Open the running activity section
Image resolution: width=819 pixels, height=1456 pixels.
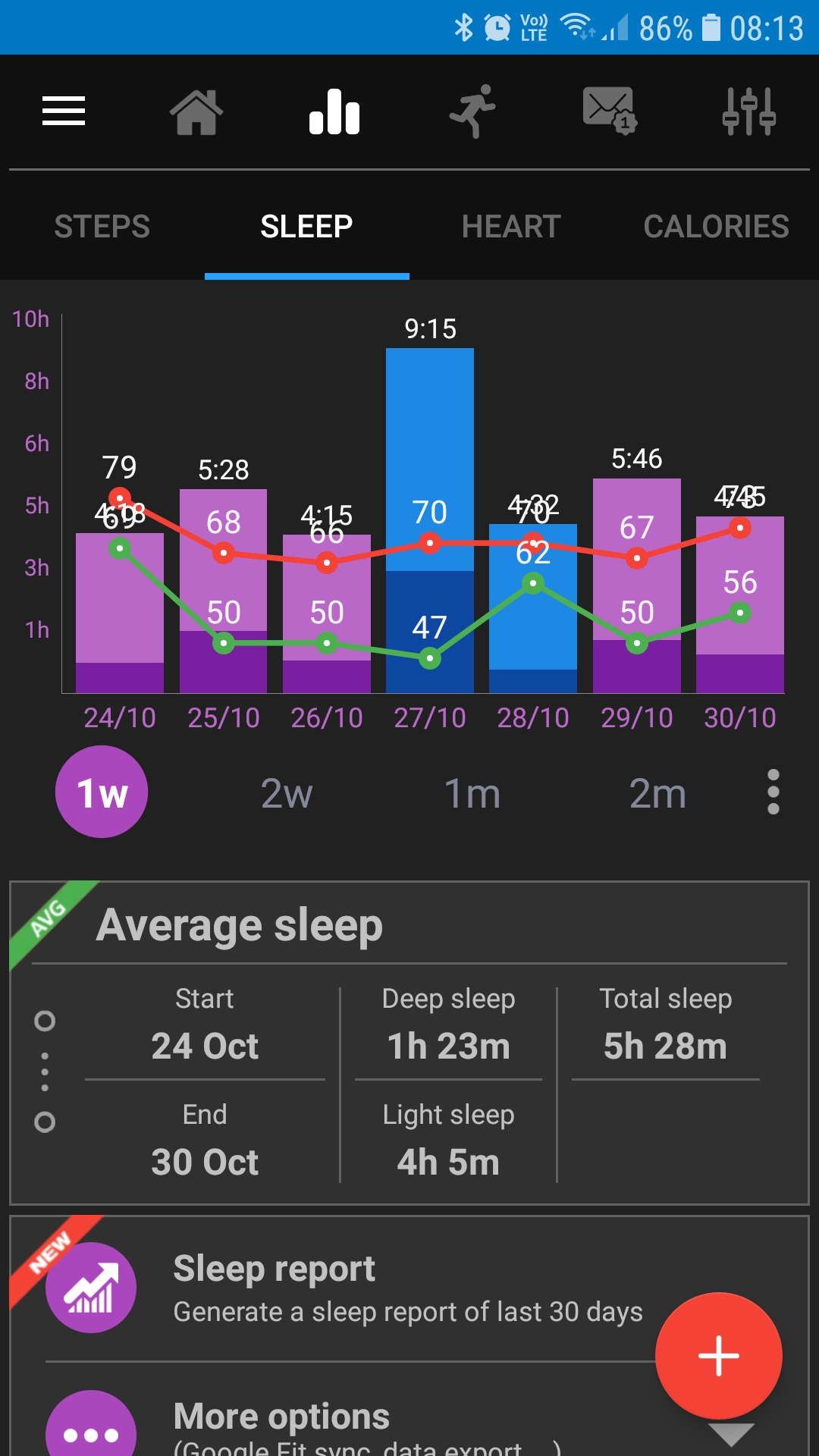click(472, 111)
